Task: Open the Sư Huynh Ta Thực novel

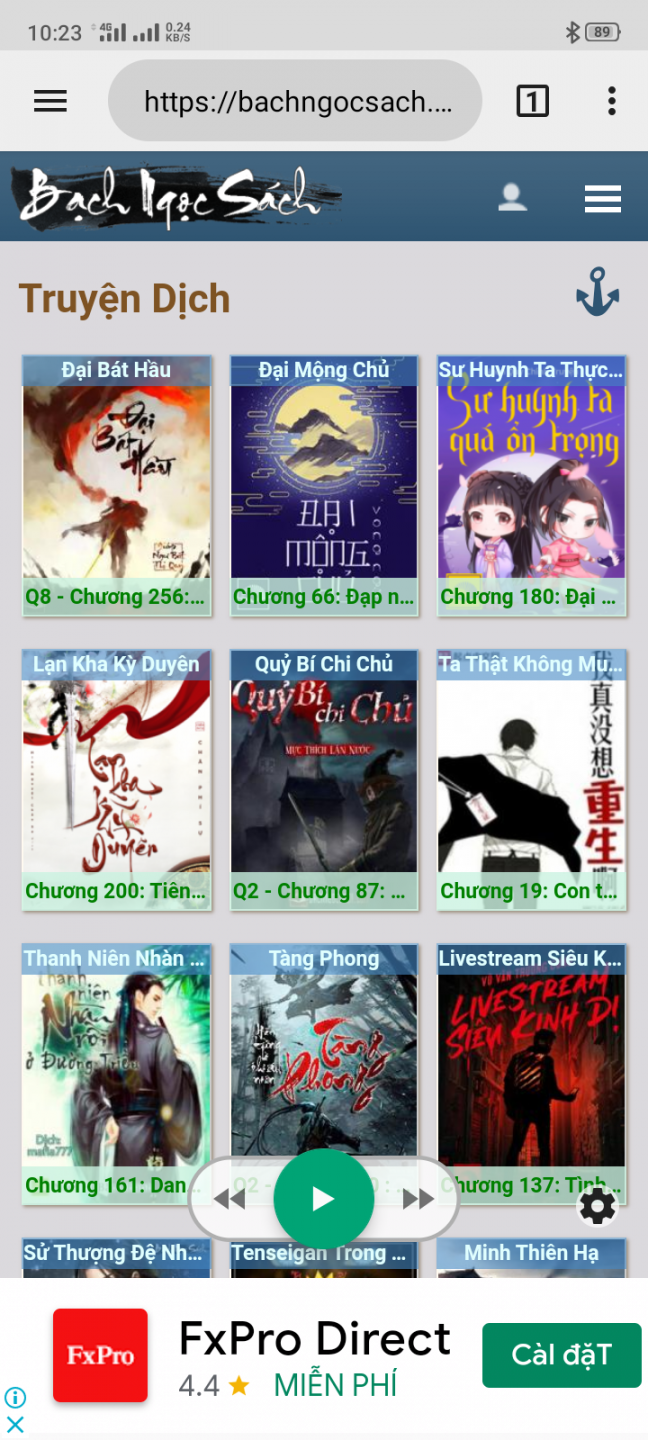Action: tap(531, 485)
